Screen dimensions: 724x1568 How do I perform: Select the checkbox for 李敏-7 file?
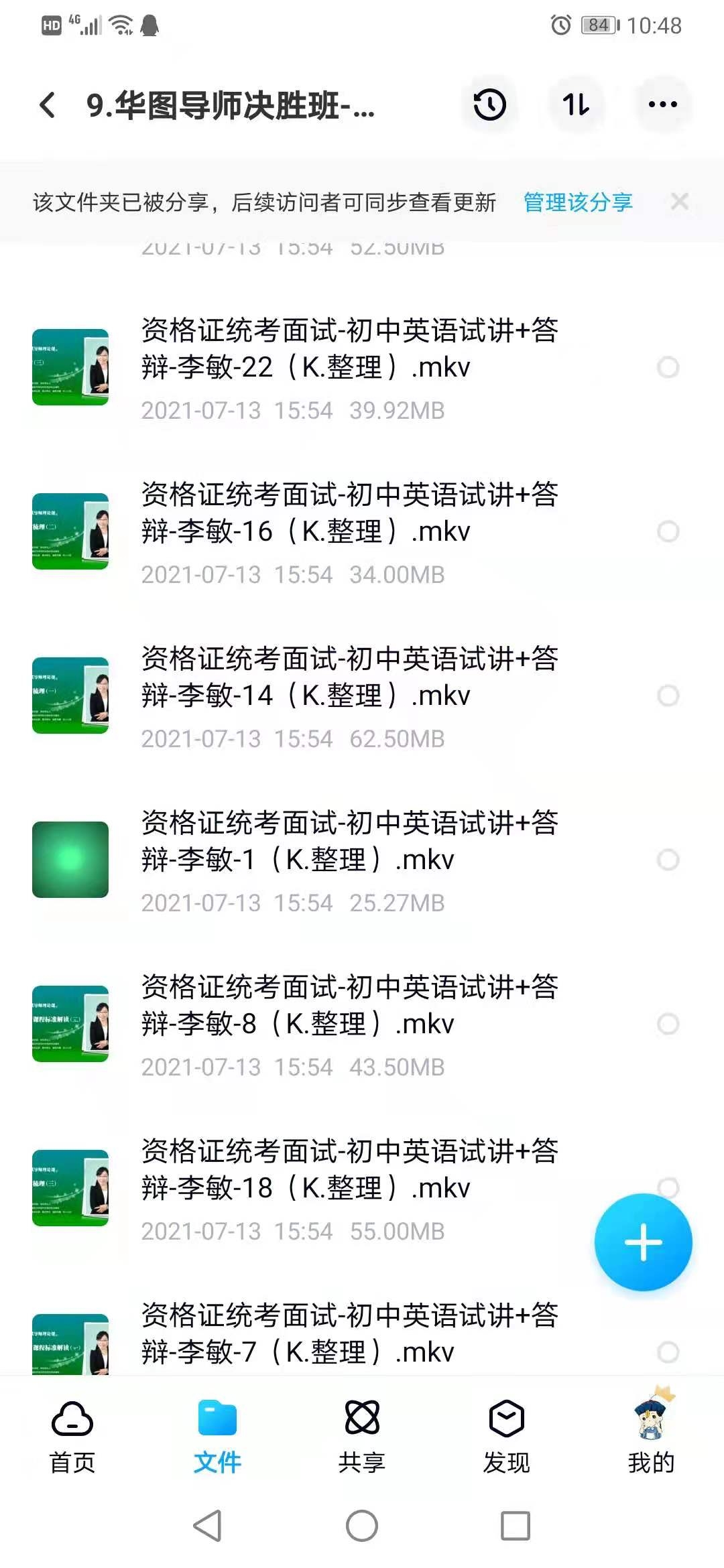(668, 1352)
